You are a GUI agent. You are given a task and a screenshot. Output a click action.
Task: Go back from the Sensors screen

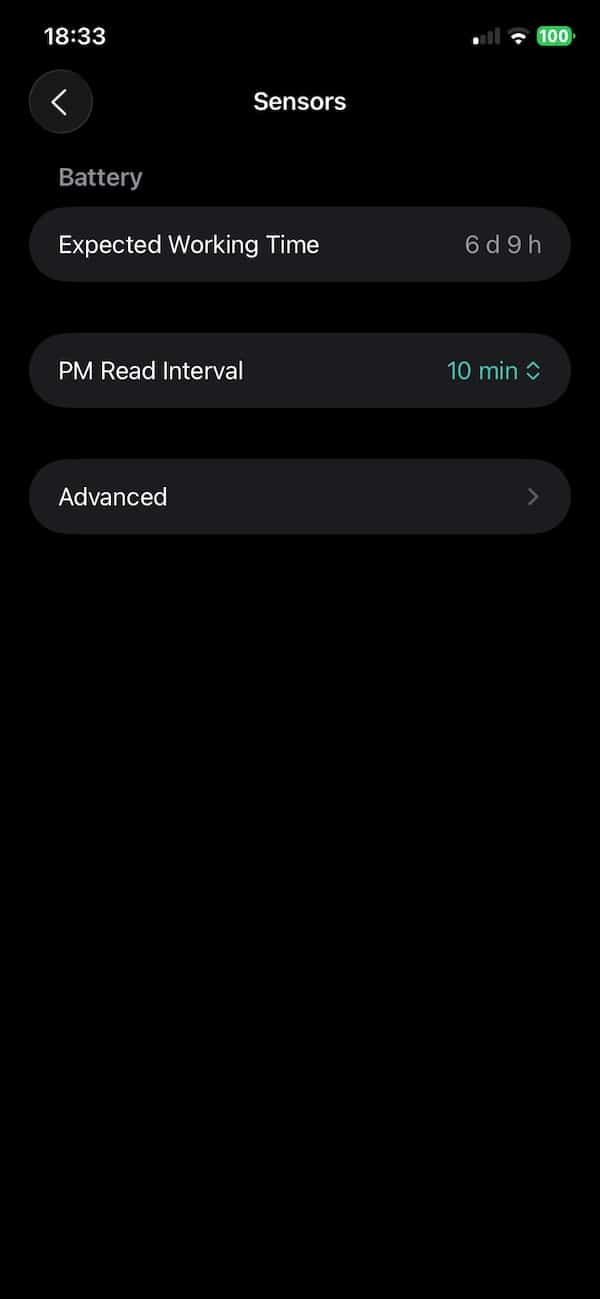pyautogui.click(x=60, y=102)
